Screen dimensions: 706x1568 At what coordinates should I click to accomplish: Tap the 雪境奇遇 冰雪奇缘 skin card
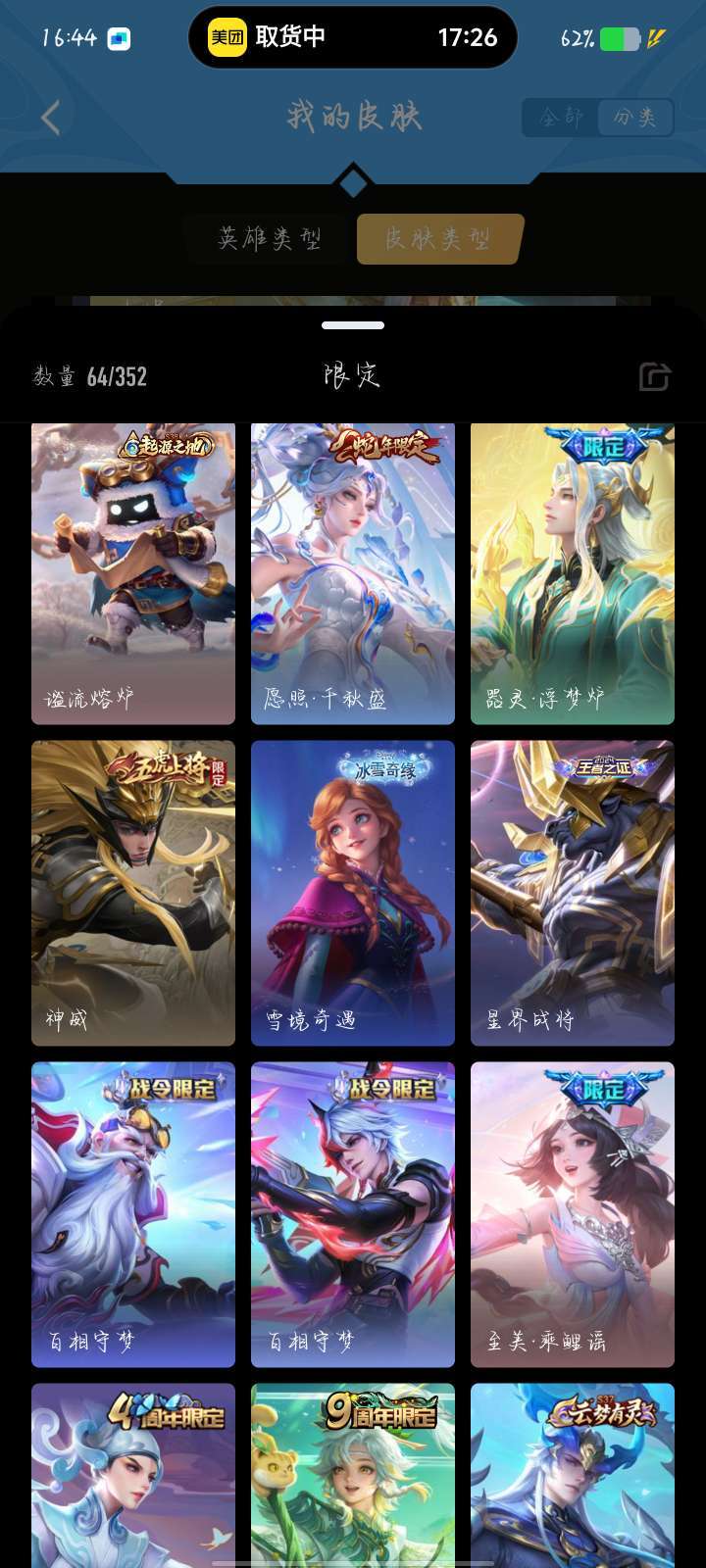click(352, 892)
